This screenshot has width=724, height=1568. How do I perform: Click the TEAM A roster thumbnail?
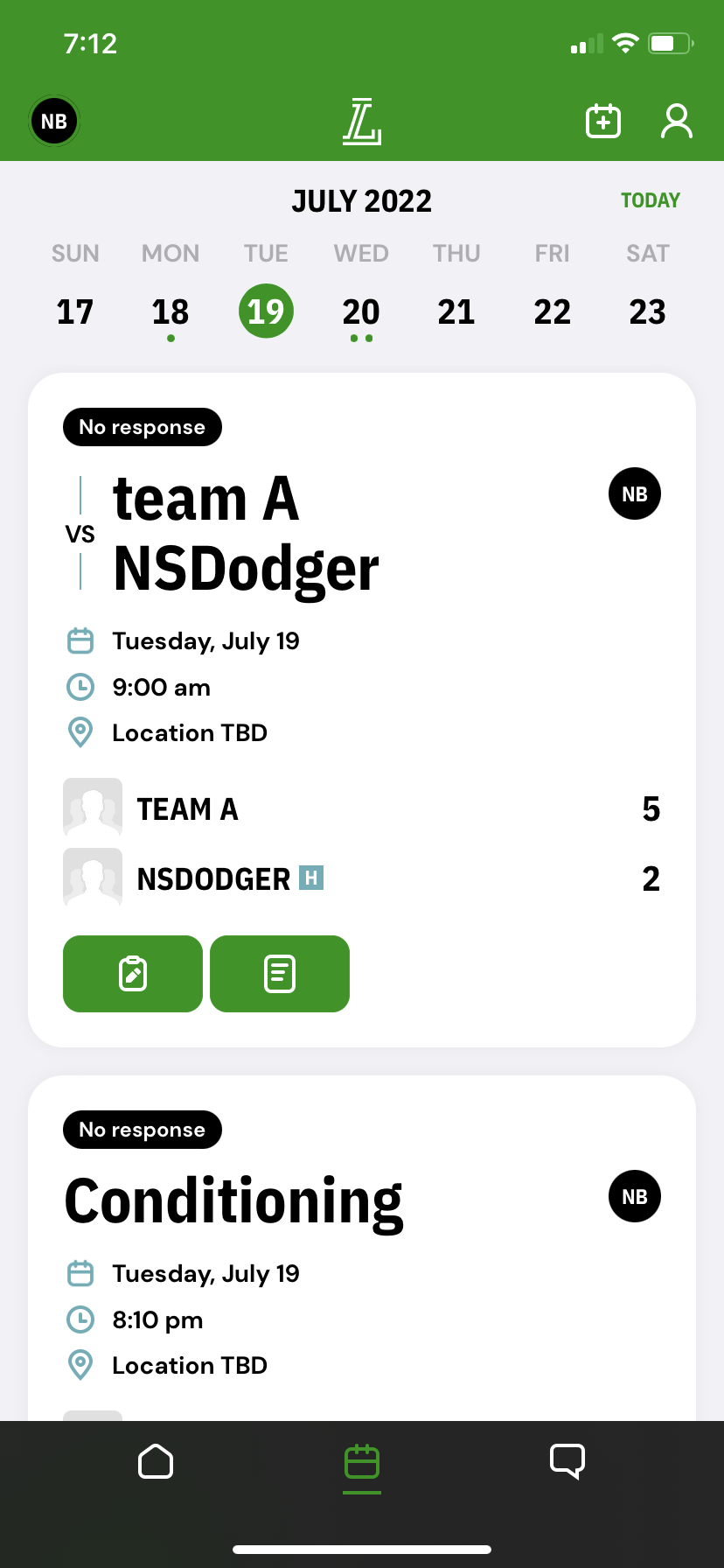pos(92,808)
